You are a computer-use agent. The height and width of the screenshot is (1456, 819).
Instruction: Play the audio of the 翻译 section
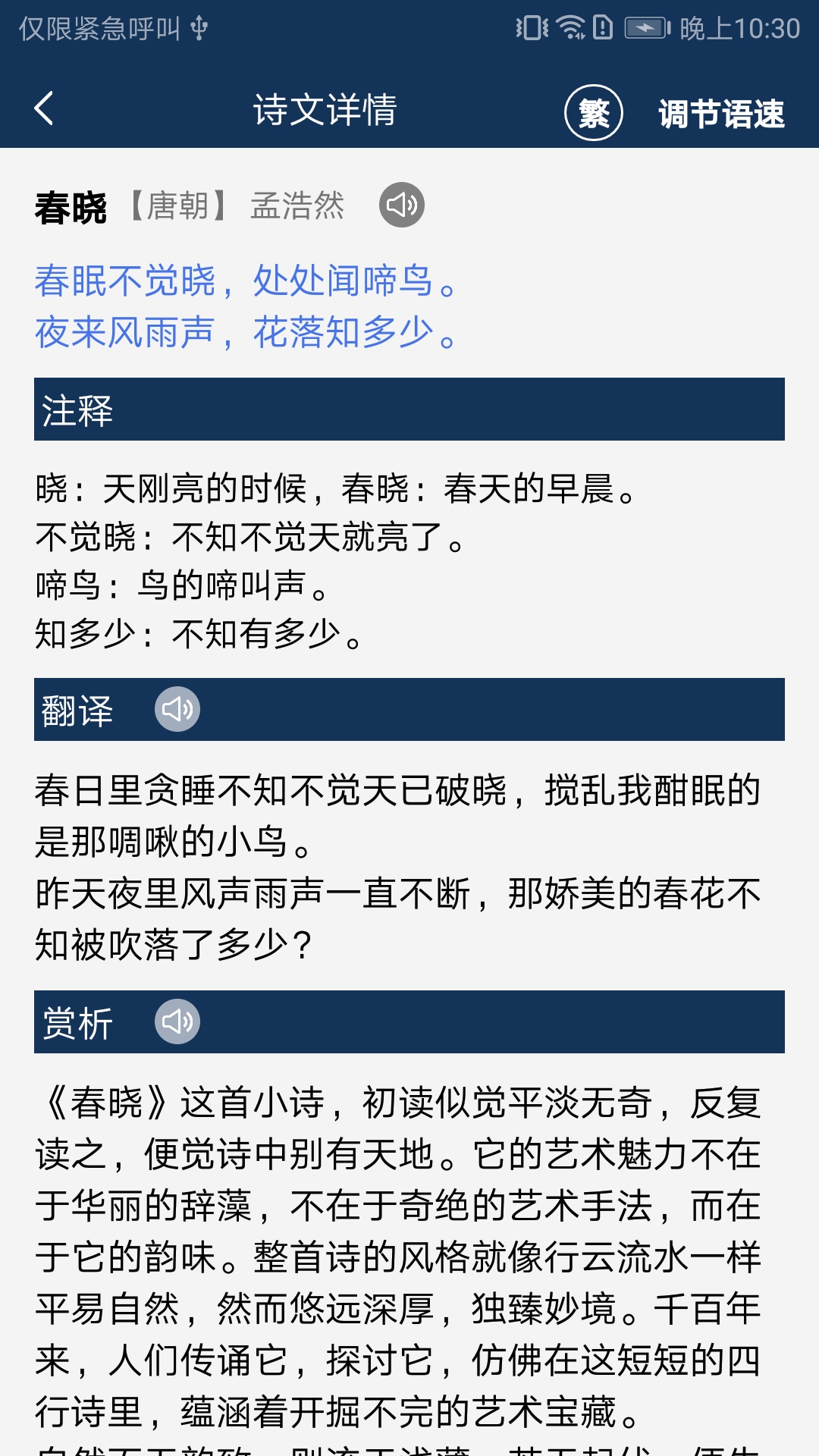(178, 710)
